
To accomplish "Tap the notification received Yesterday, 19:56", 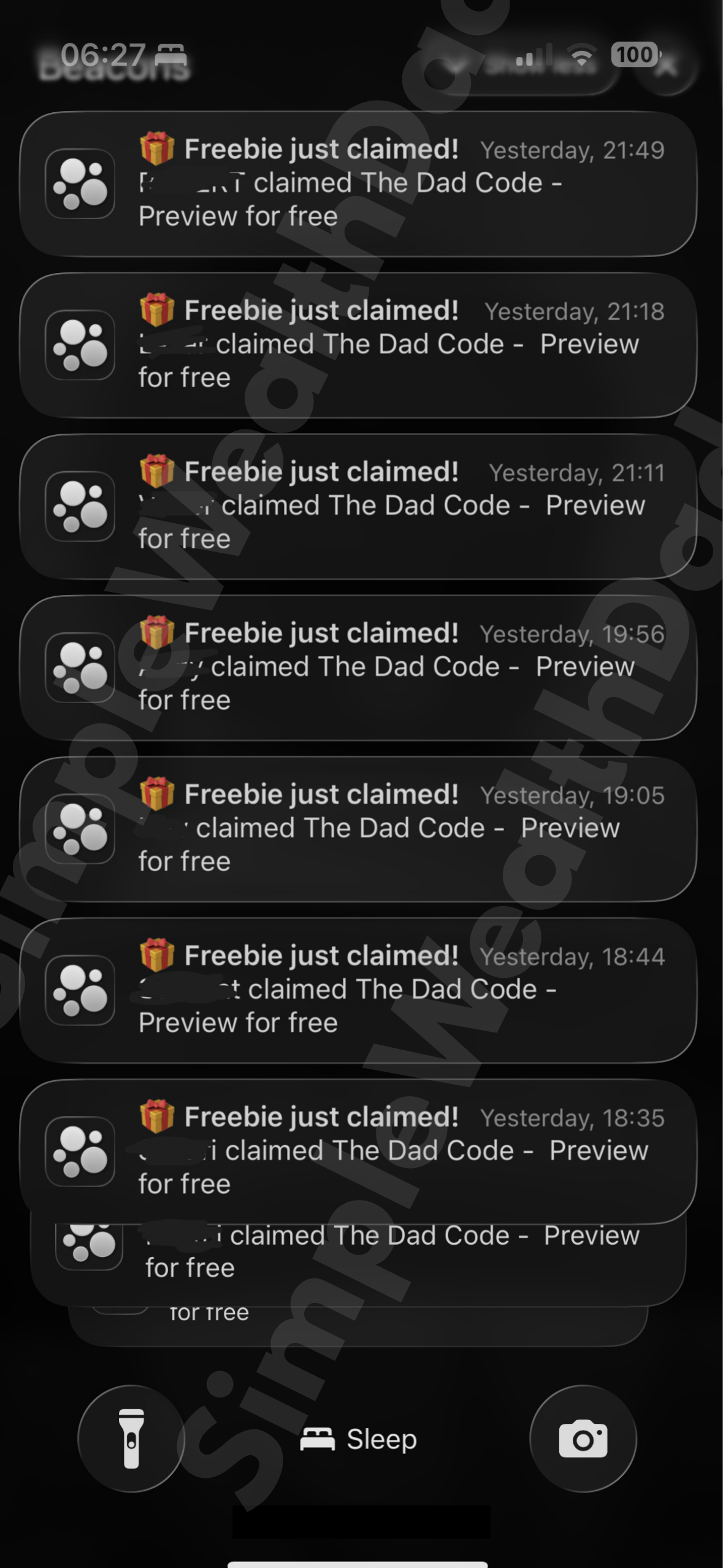I will pyautogui.click(x=358, y=667).
